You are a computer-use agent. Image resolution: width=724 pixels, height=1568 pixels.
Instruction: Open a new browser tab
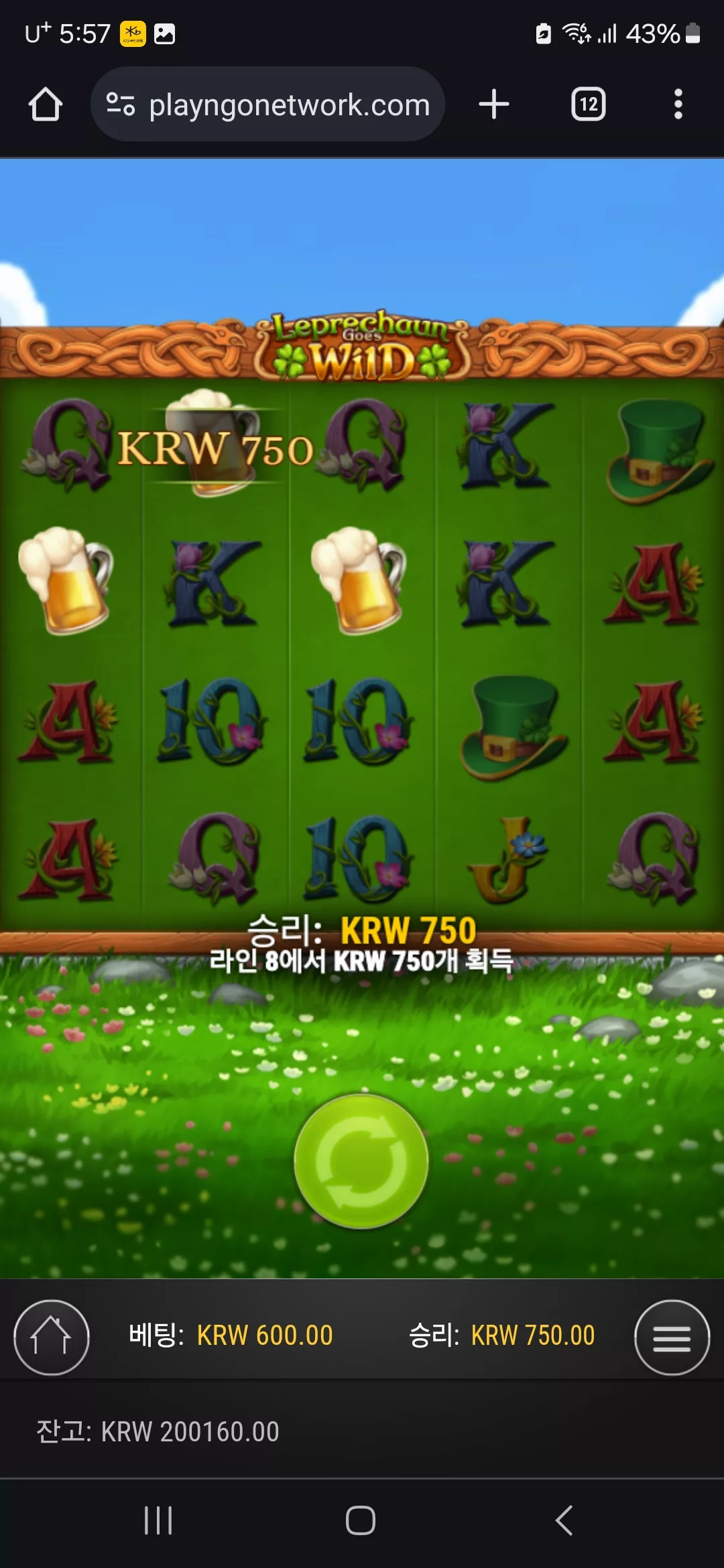tap(494, 105)
